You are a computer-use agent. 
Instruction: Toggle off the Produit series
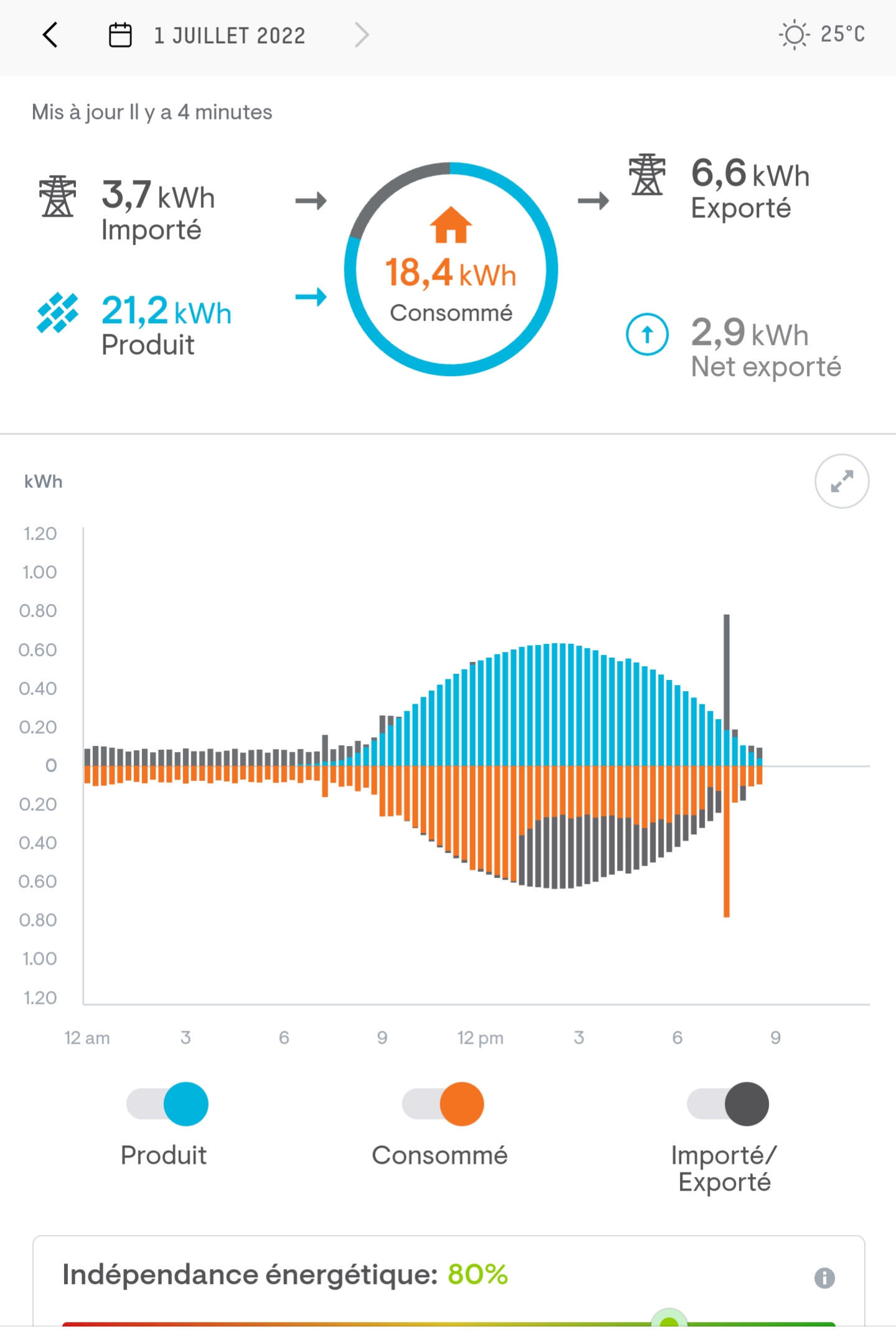click(167, 1104)
